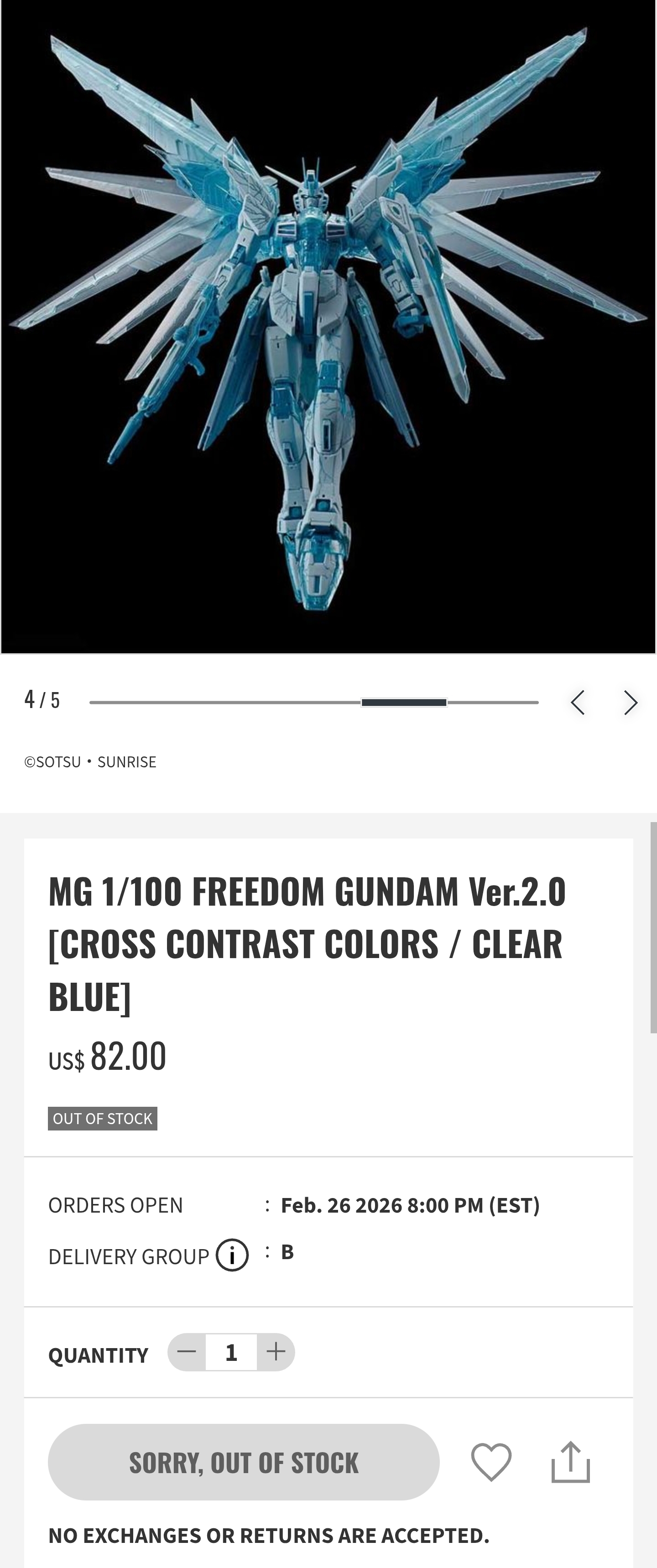Open the Freedom Gundam product image
657x1568 pixels.
[x=328, y=327]
